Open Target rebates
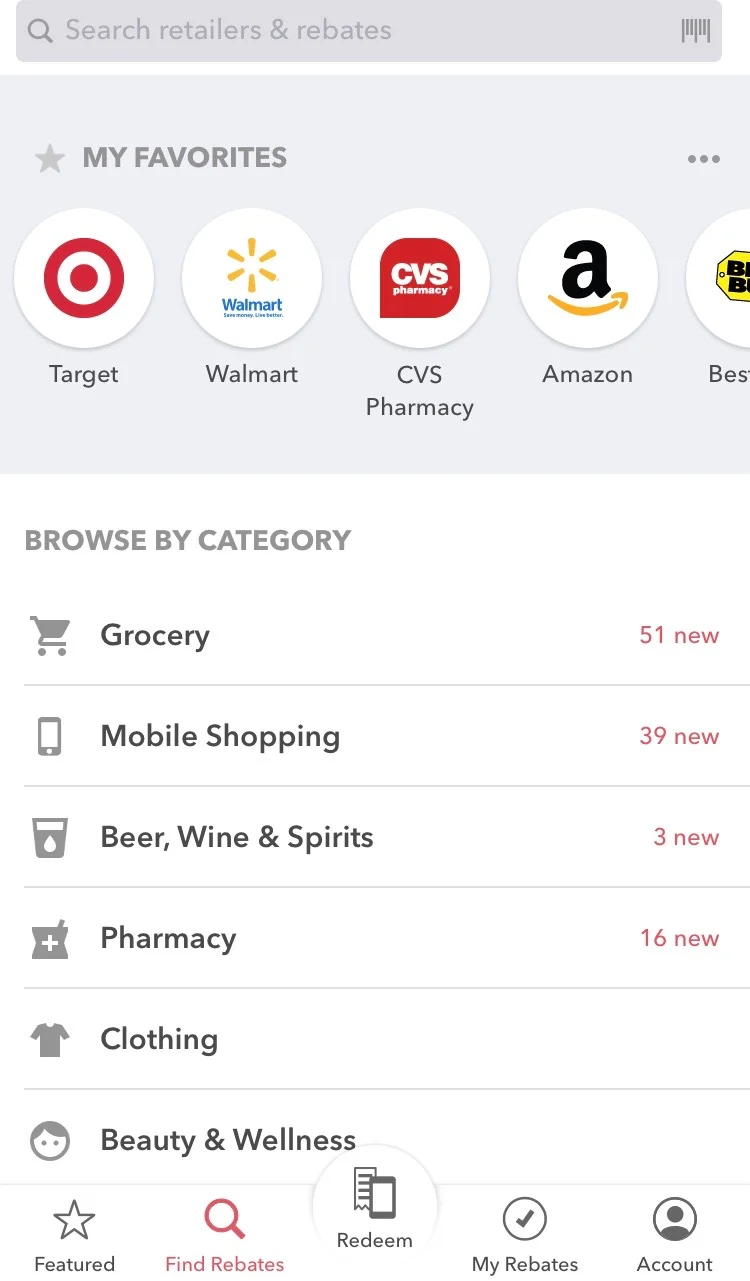 (84, 278)
